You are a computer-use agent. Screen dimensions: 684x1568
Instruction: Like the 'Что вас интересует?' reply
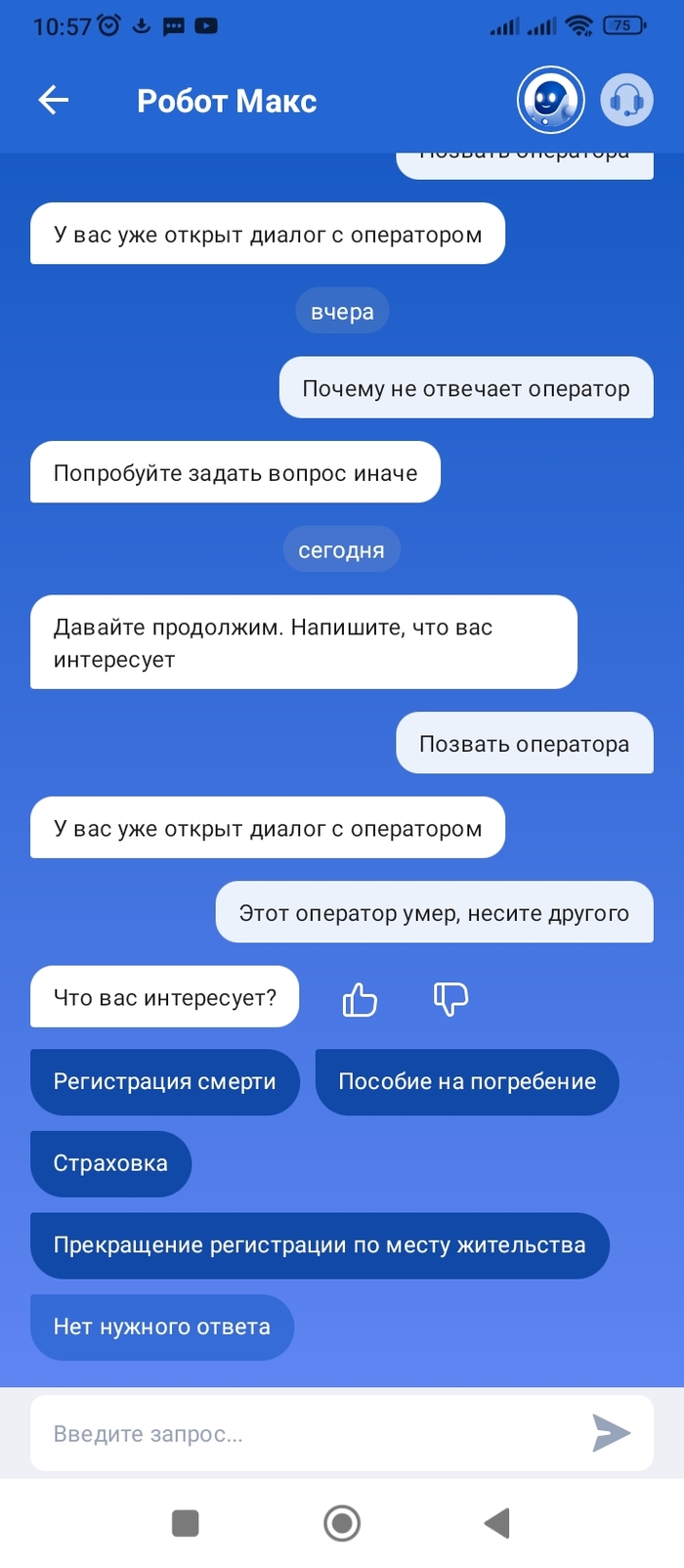360,999
